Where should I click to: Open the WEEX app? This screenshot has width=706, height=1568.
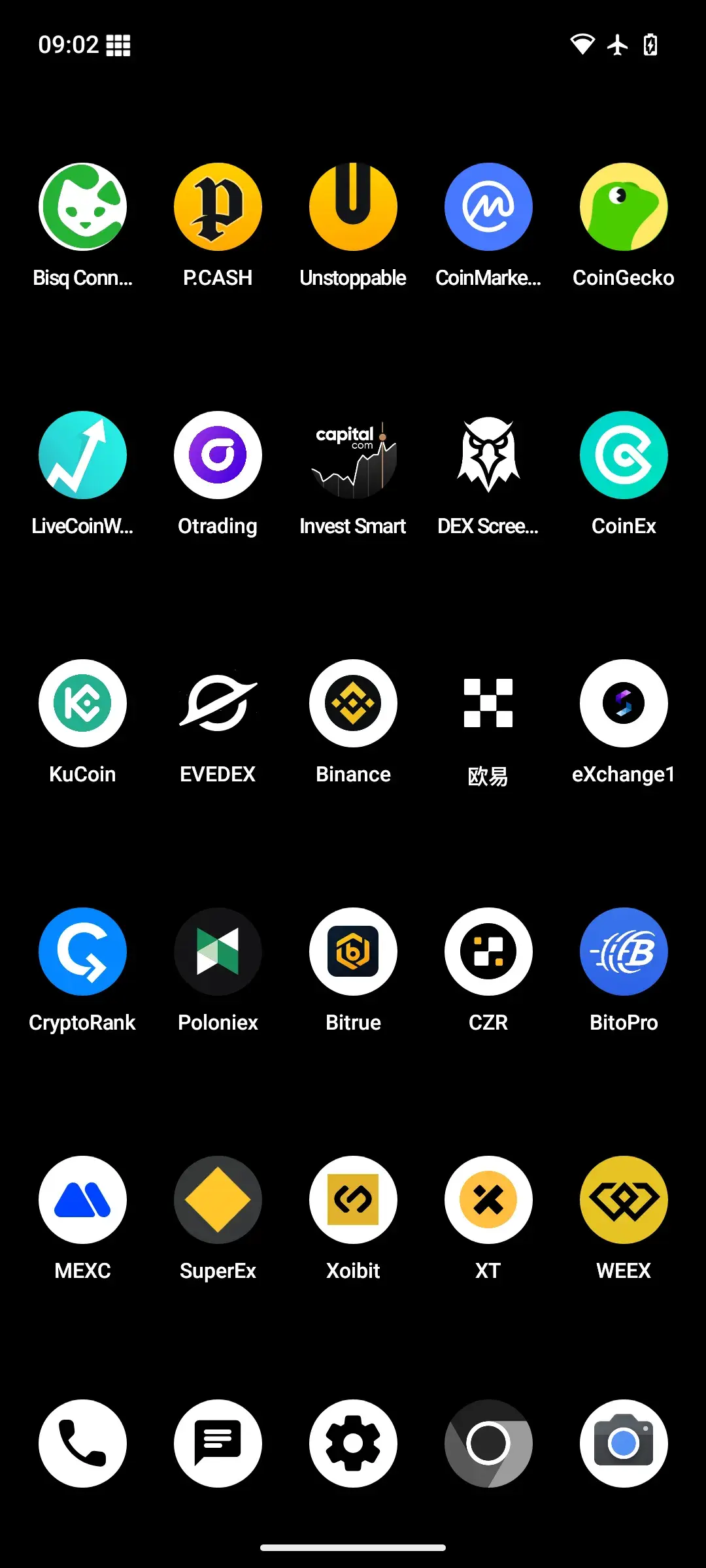click(624, 1200)
